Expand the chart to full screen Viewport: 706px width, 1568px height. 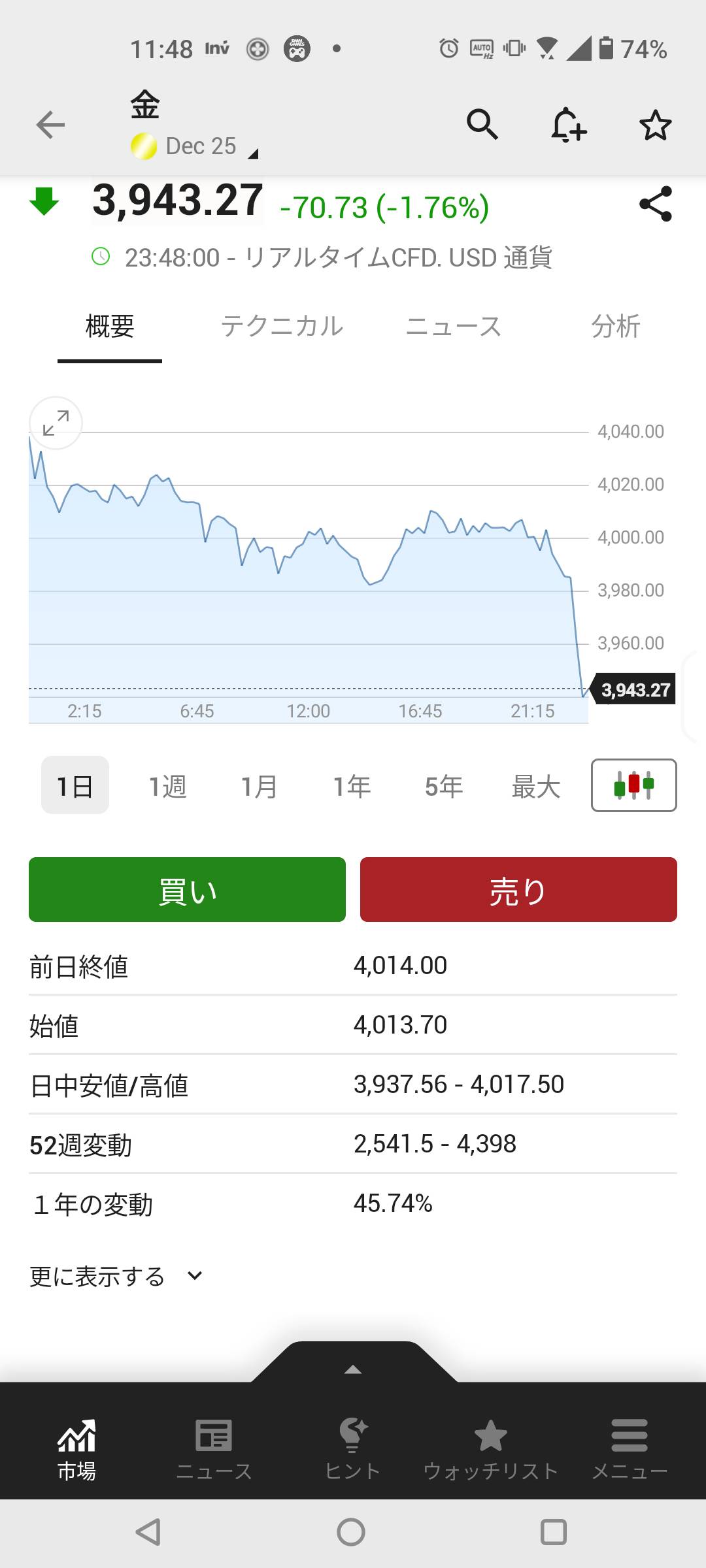56,423
